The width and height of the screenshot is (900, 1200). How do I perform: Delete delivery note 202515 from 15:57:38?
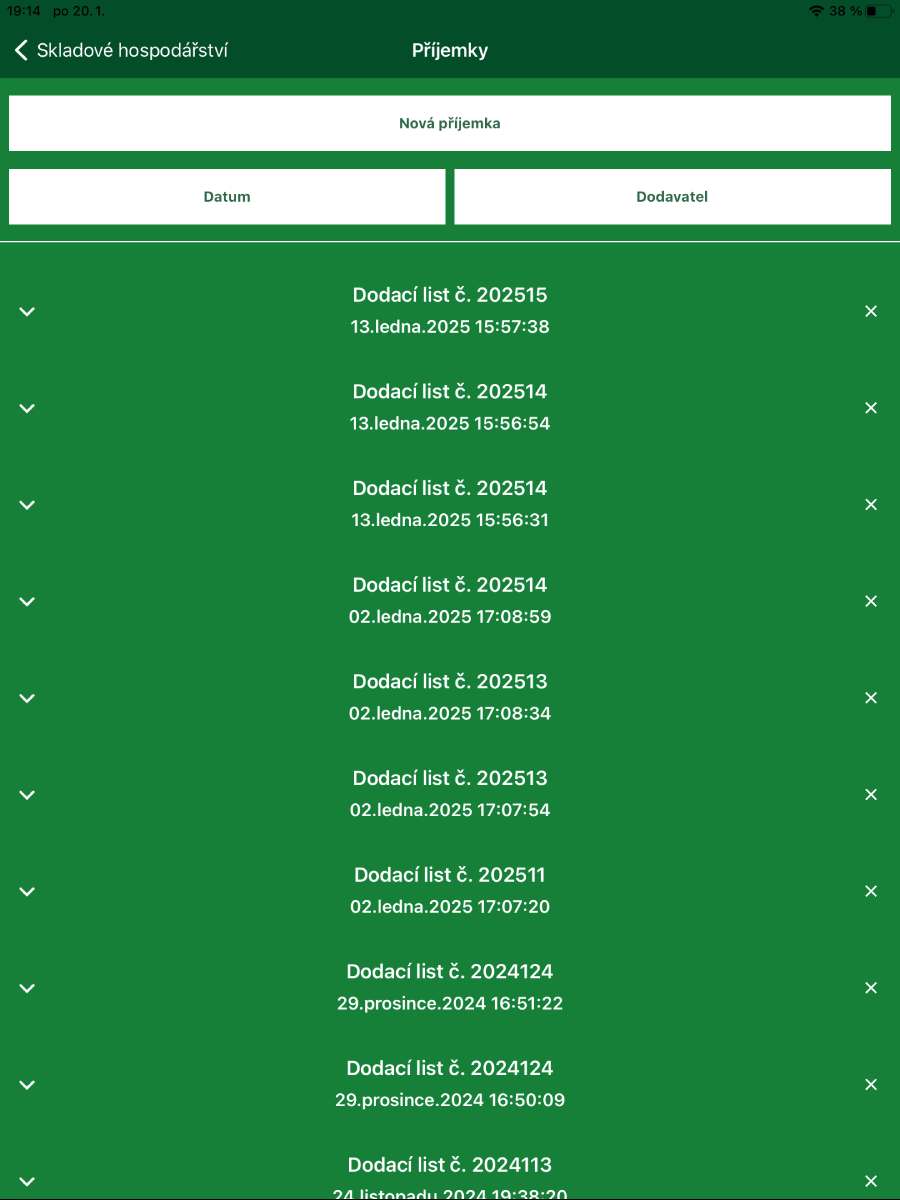[x=871, y=312]
